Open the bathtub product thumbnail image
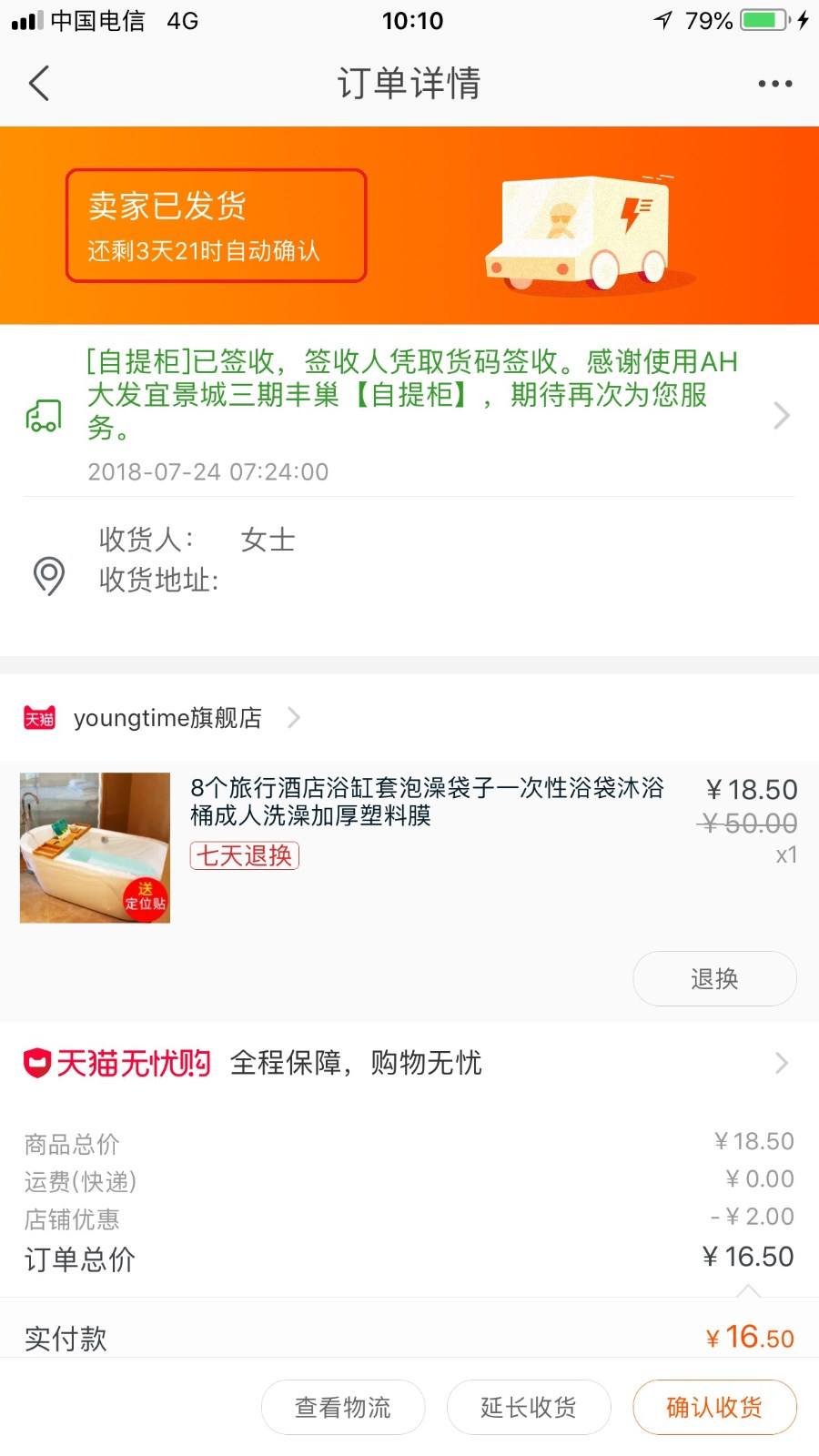The image size is (819, 1456). coord(94,848)
